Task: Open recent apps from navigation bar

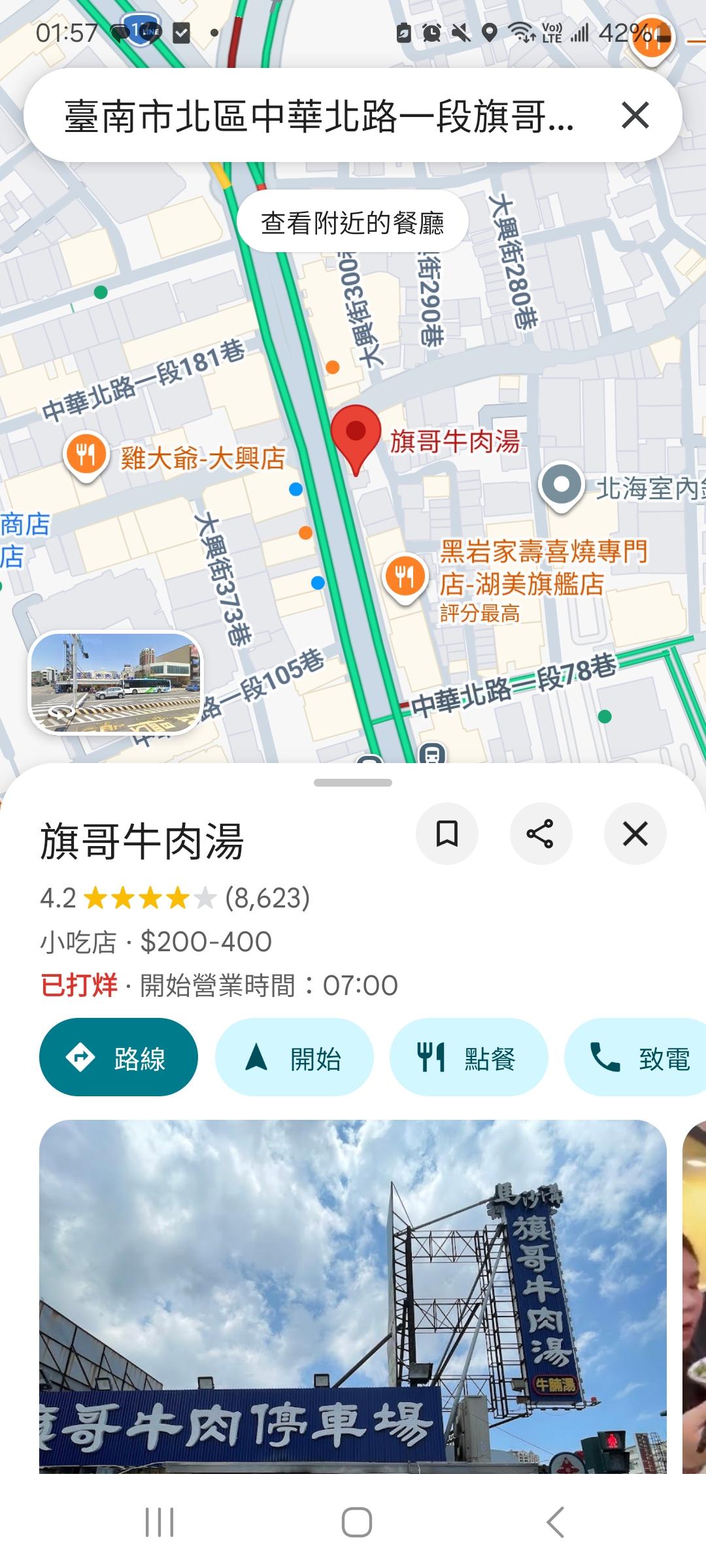Action: coord(159,1522)
